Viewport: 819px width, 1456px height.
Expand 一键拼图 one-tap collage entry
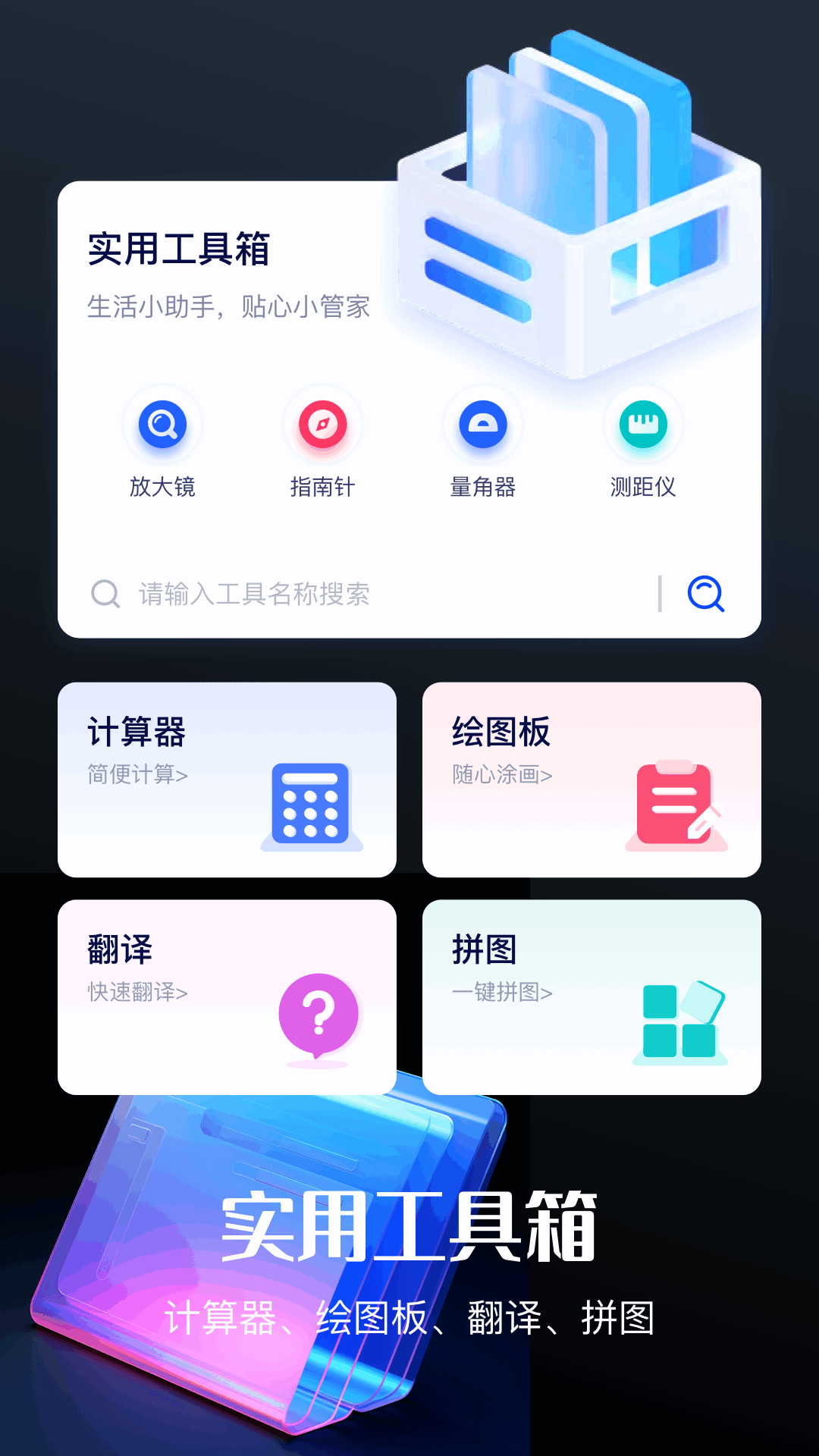(503, 992)
